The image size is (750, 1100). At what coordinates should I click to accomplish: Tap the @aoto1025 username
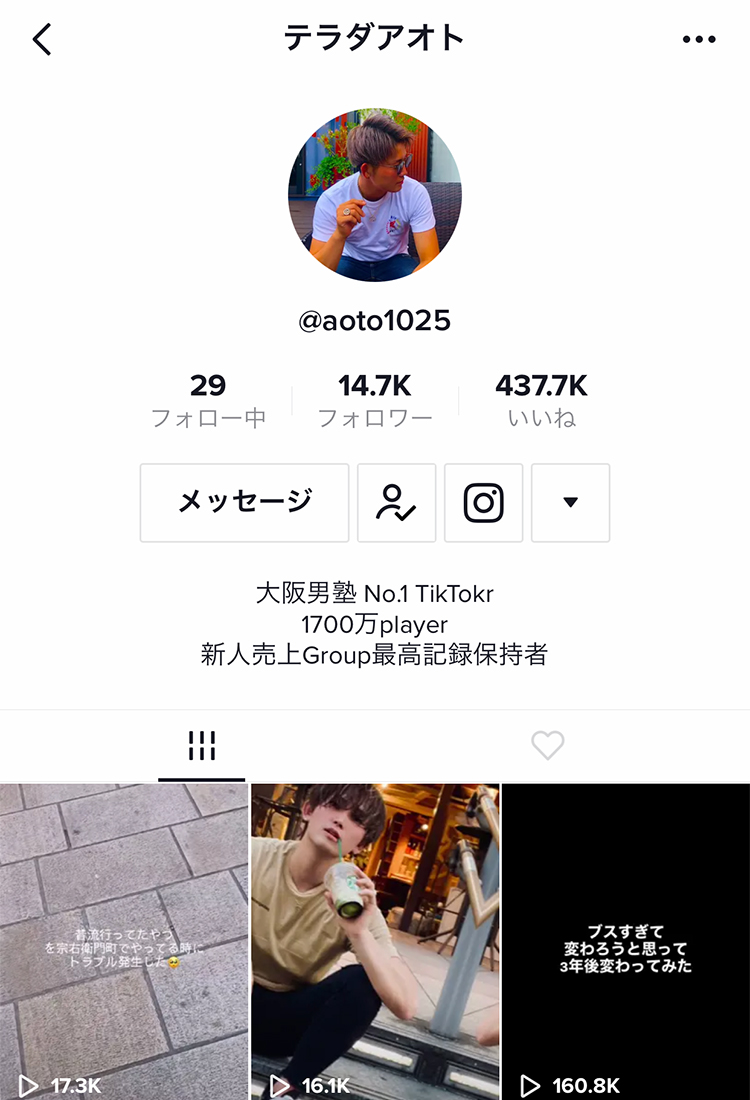point(375,321)
